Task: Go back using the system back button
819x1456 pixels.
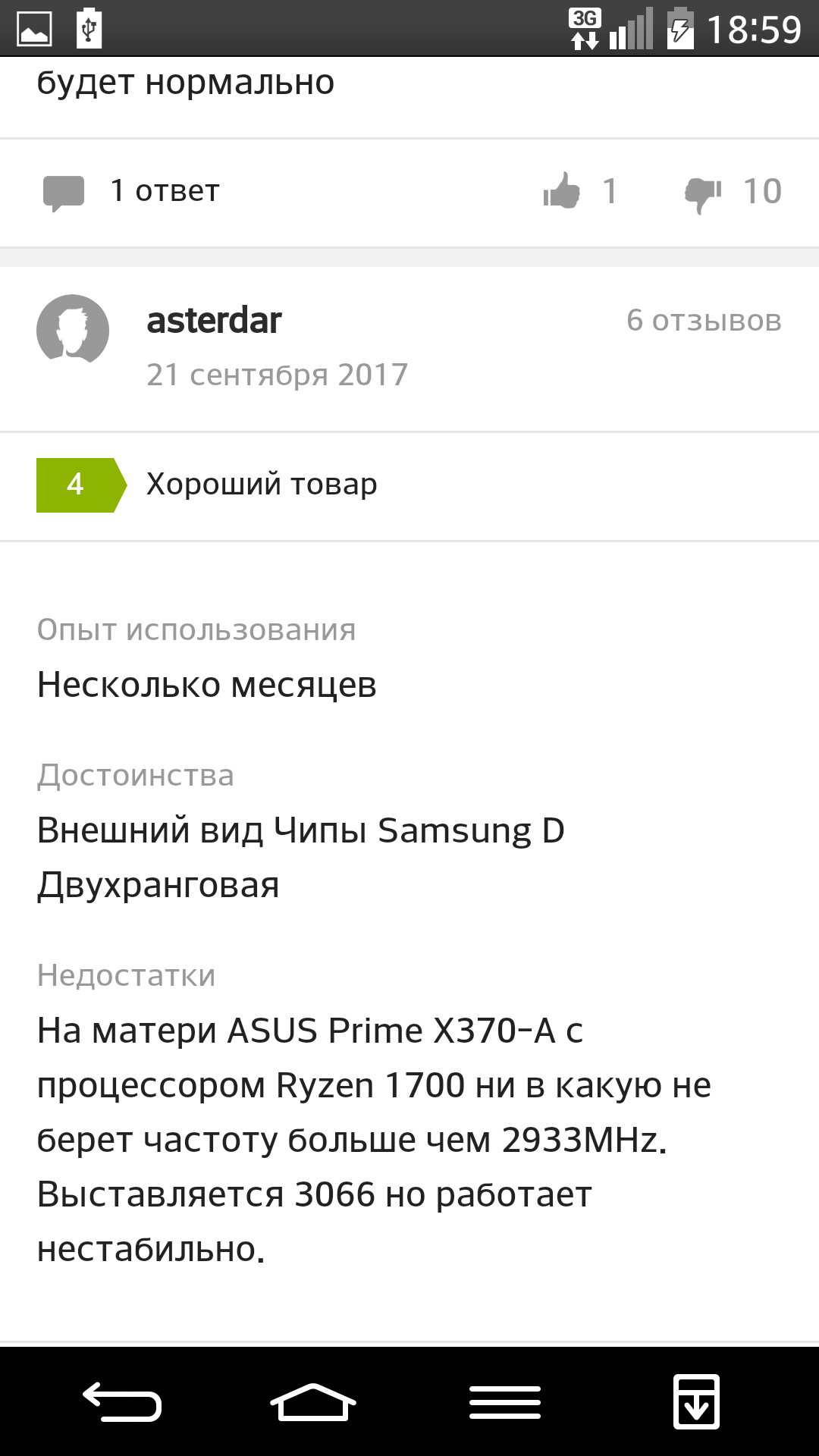Action: pyautogui.click(x=121, y=1401)
